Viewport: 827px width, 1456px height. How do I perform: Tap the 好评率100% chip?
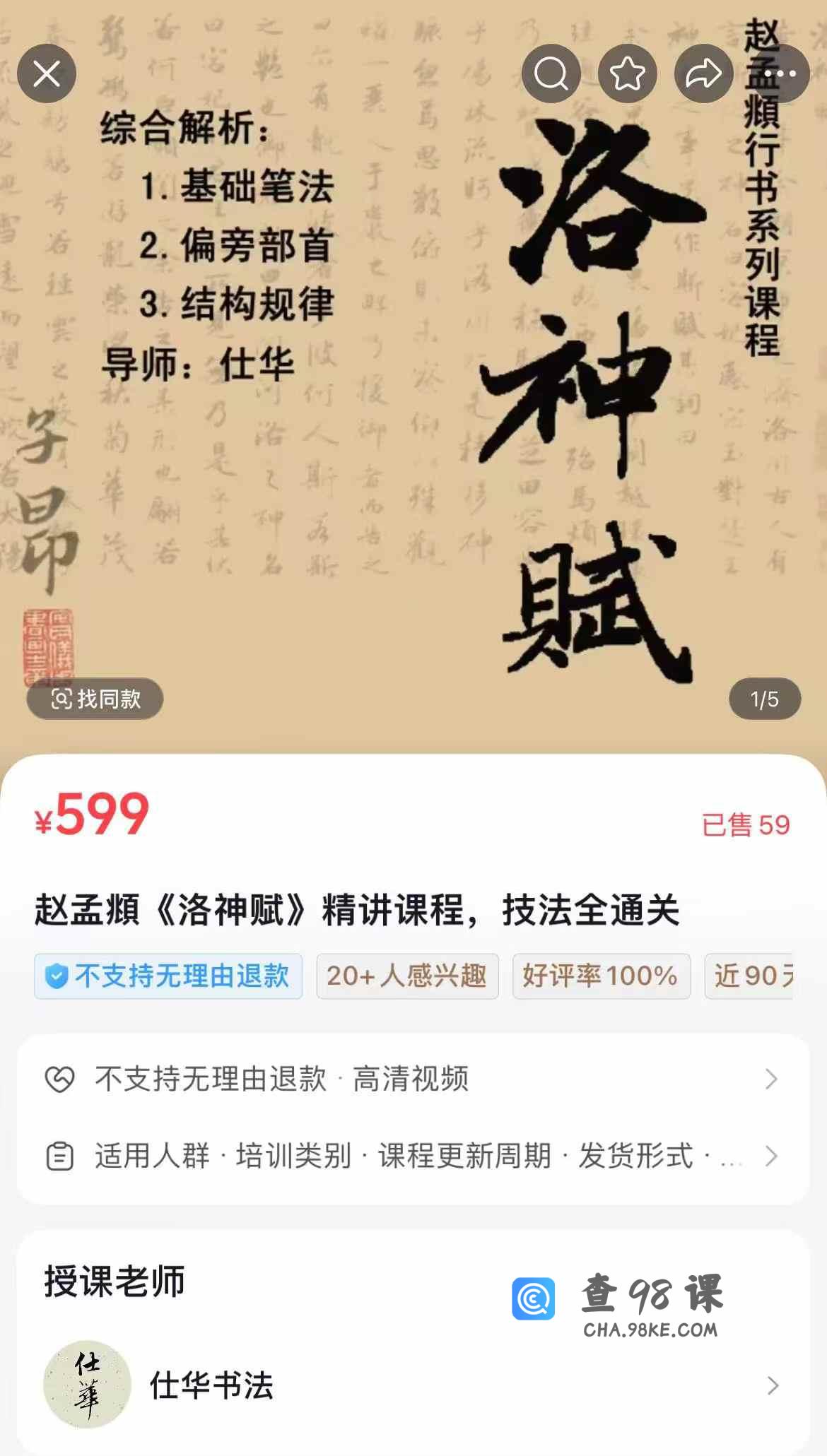click(601, 976)
